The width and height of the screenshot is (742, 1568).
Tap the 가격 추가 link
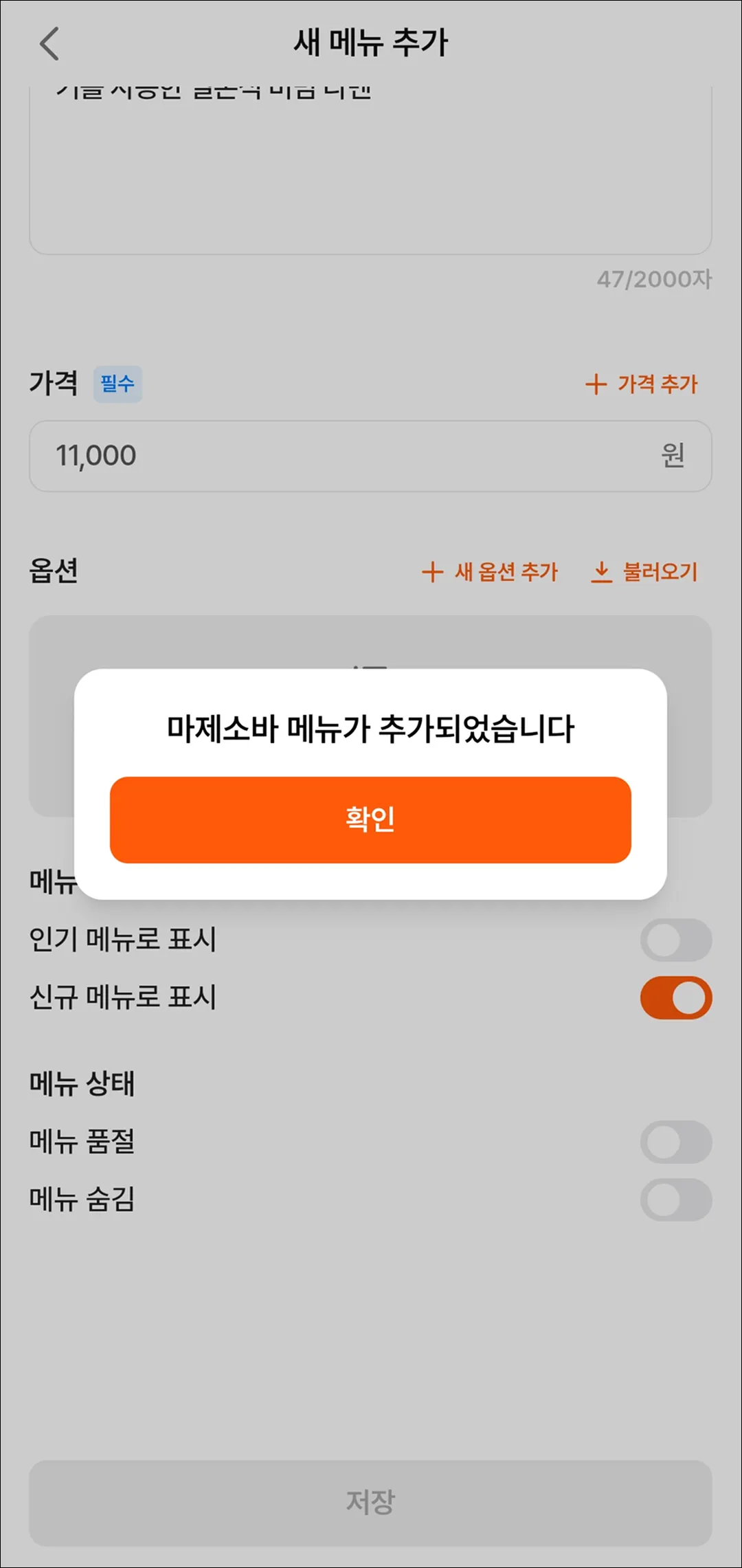click(x=641, y=384)
